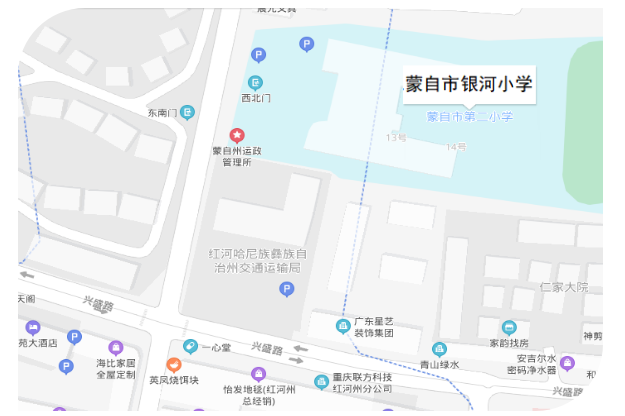The height and width of the screenshot is (416, 625).
Task: Open the 西北门 gate marker
Action: tap(256, 82)
